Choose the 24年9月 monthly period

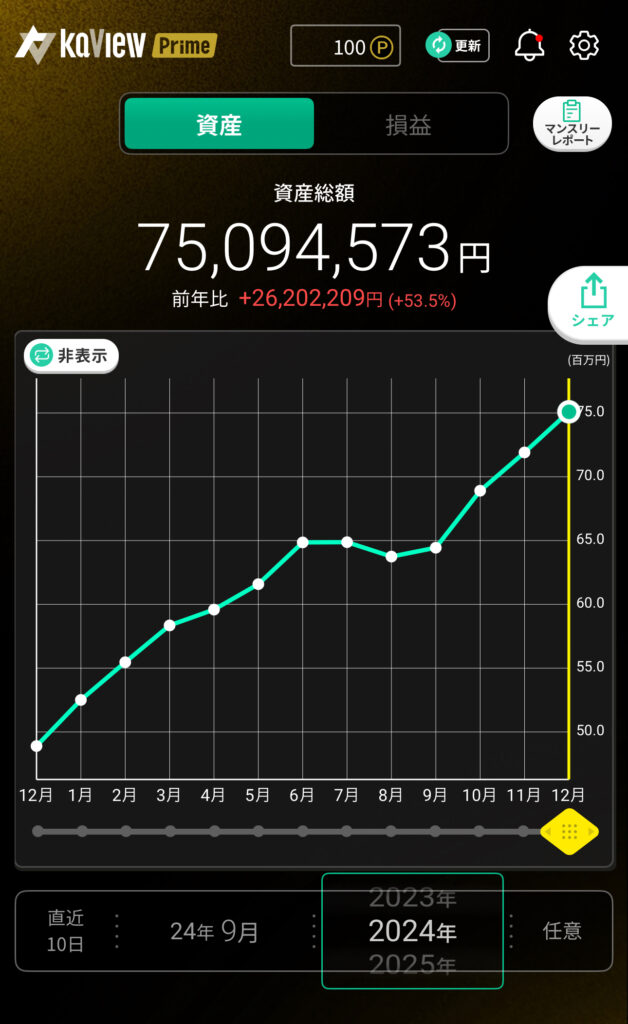214,932
